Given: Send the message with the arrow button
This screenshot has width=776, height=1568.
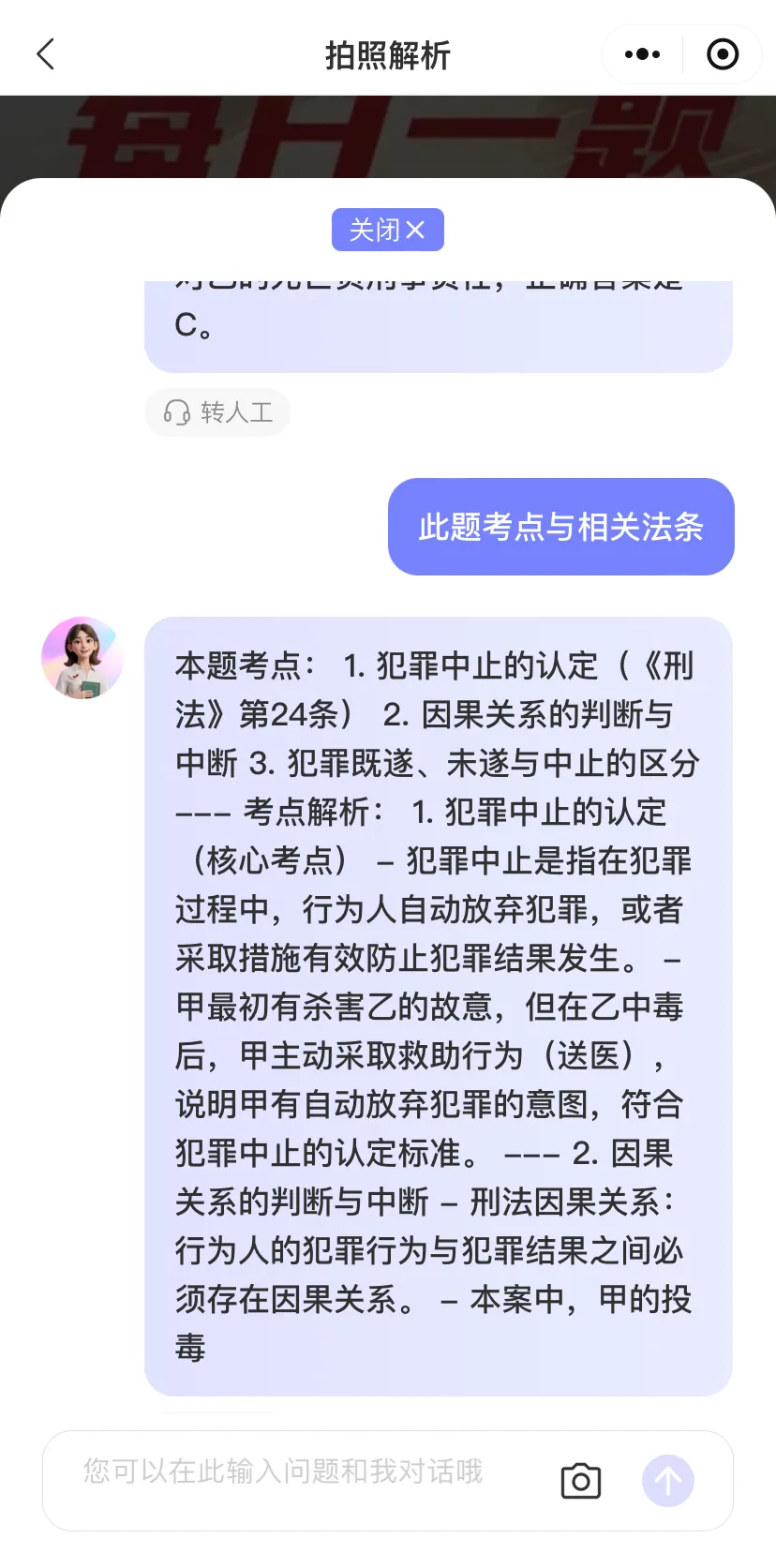Looking at the screenshot, I should click(x=667, y=1481).
